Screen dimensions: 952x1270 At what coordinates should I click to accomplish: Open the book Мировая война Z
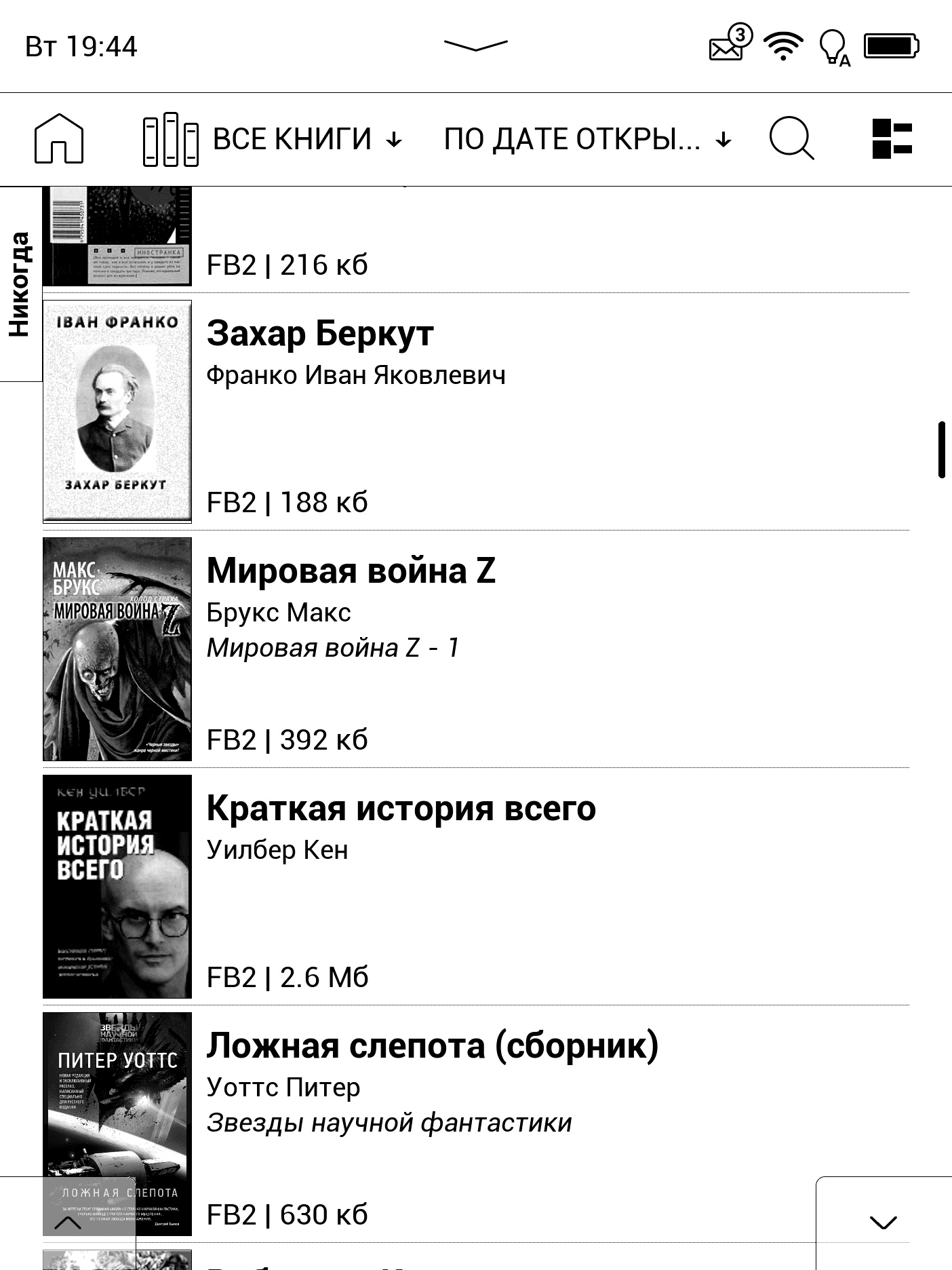pos(351,571)
